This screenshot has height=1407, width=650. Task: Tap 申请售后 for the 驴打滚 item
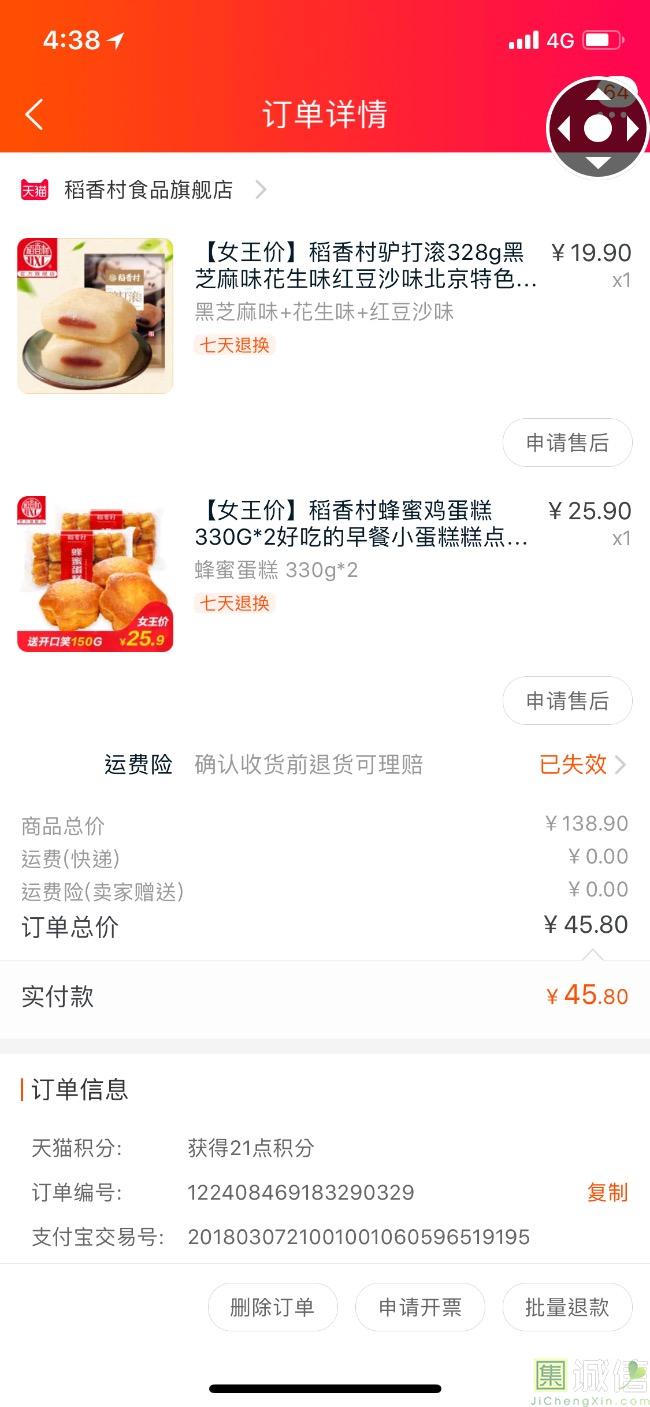[567, 443]
